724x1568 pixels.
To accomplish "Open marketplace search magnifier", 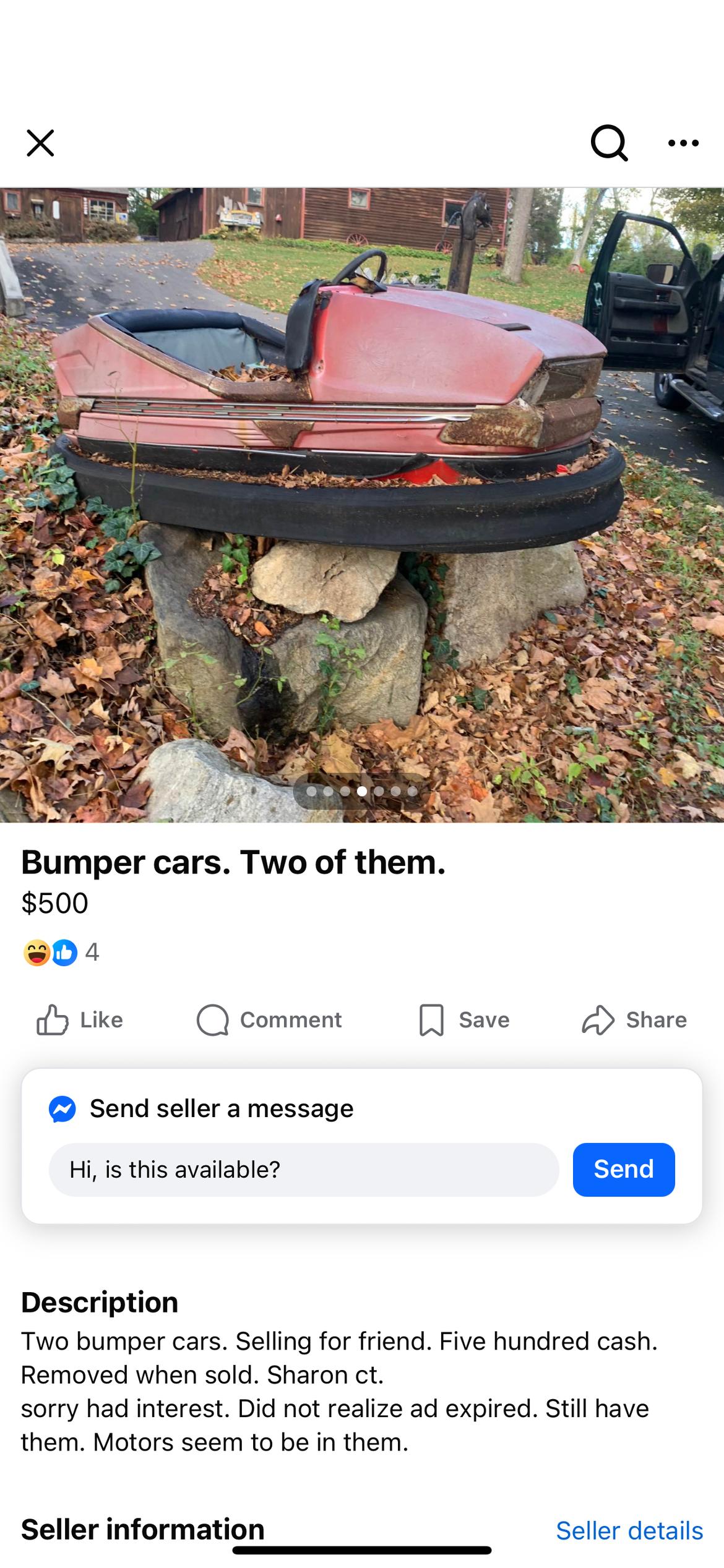I will 609,143.
